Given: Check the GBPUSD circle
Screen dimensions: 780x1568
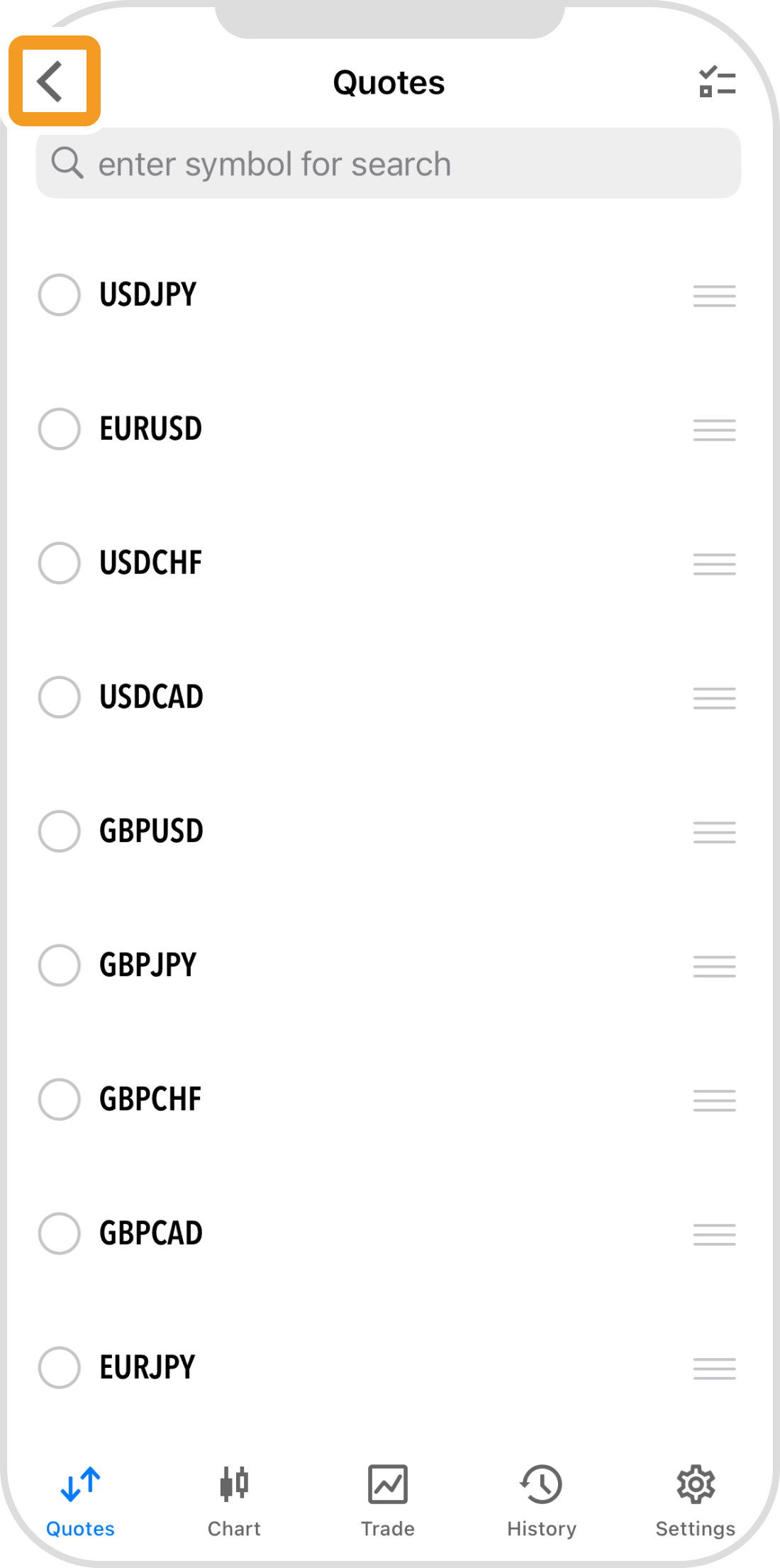Looking at the screenshot, I should point(59,831).
